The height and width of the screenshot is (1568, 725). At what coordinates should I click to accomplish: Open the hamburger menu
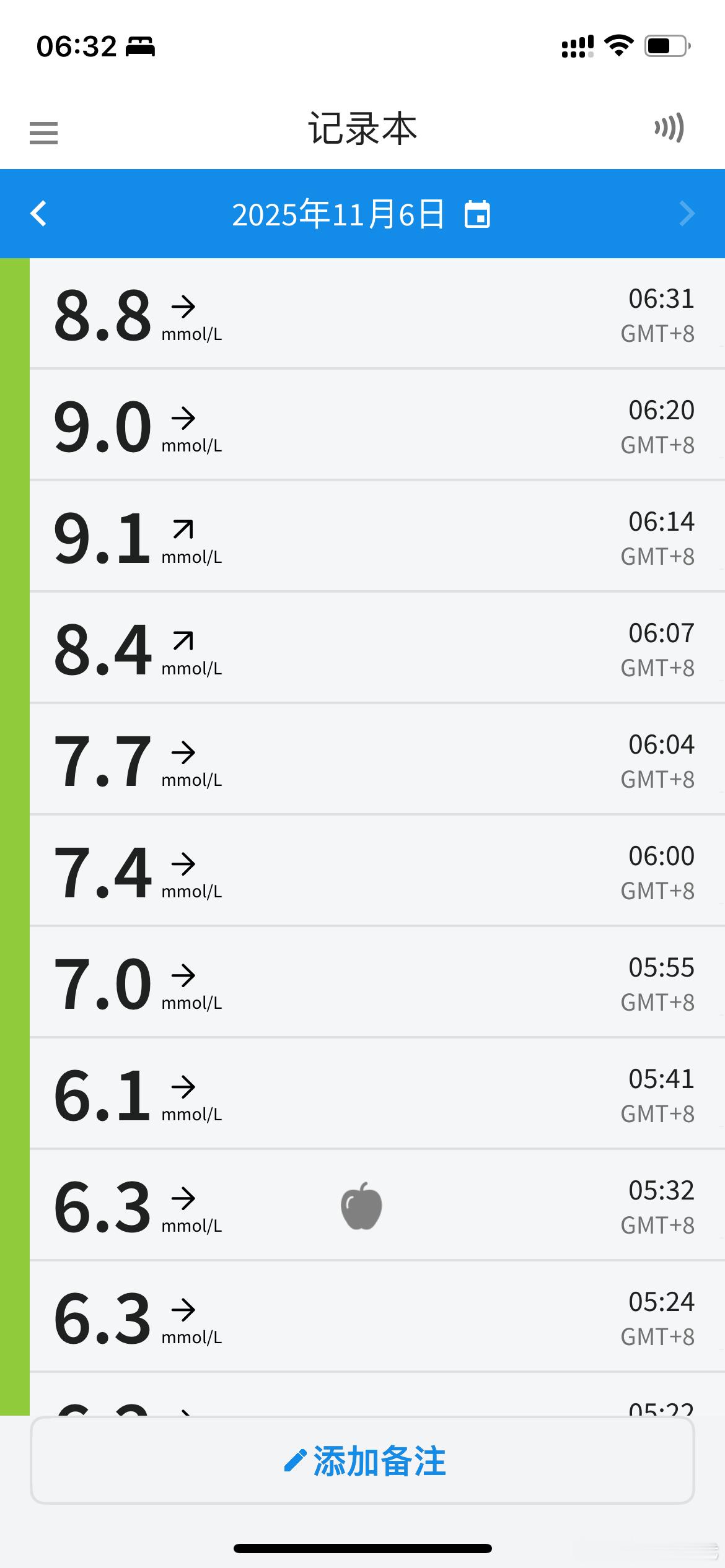coord(43,133)
